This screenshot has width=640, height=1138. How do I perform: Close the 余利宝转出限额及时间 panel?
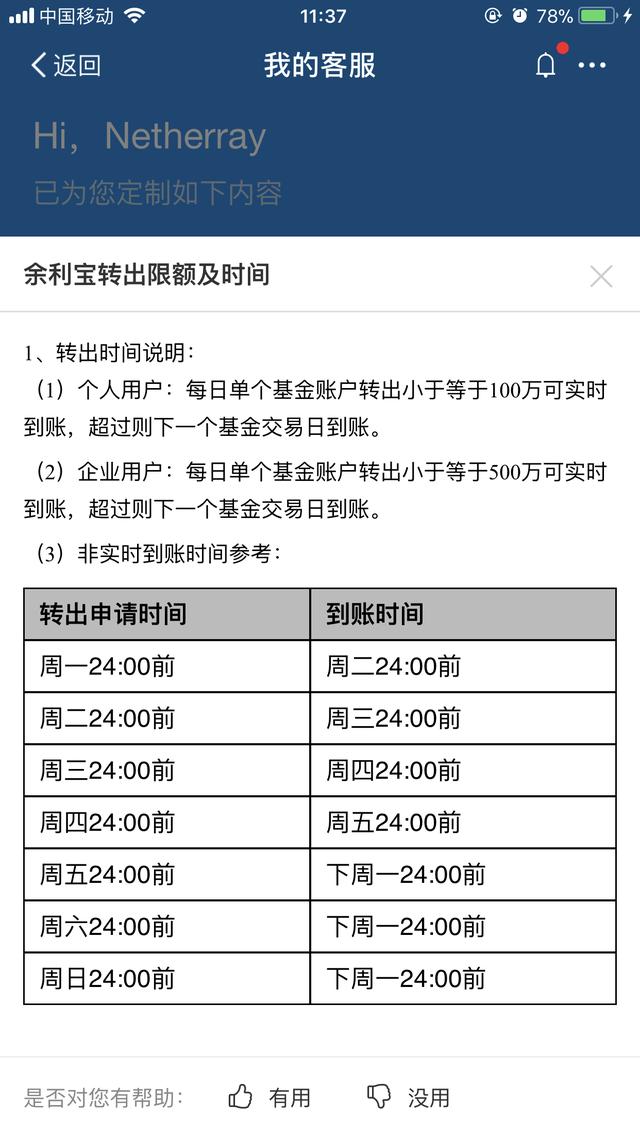(601, 276)
